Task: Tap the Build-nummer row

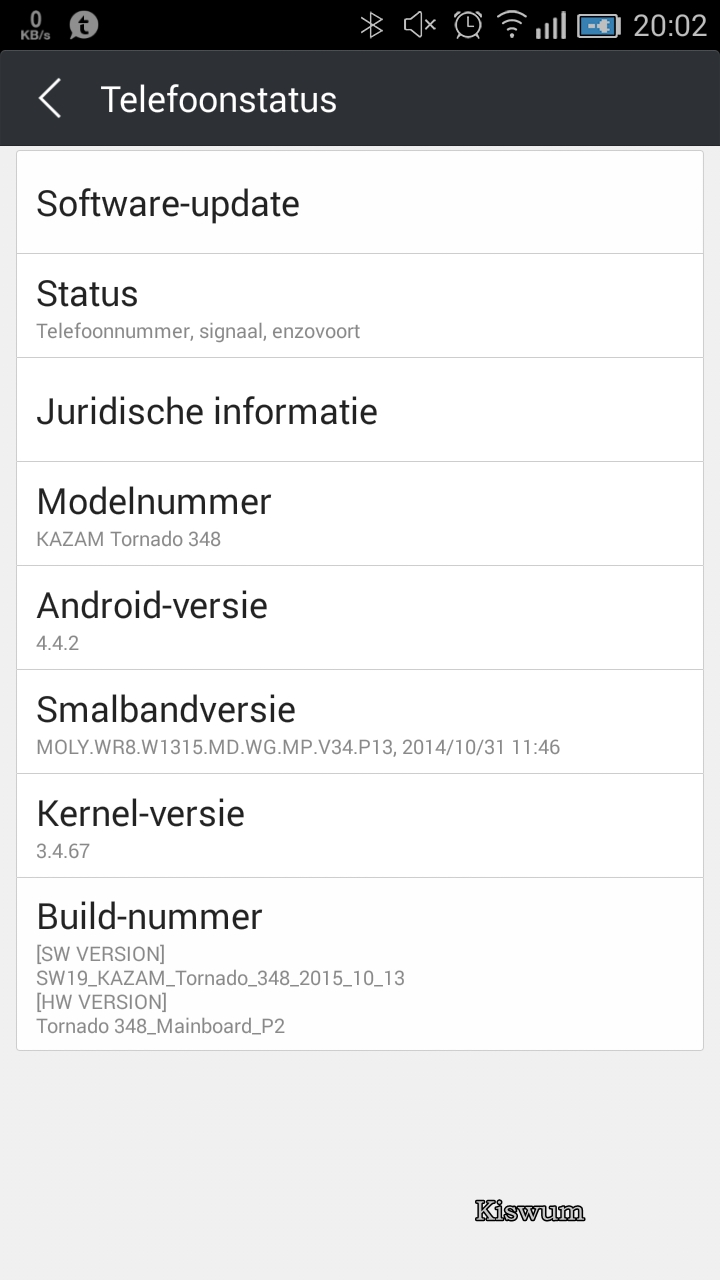Action: [x=360, y=964]
